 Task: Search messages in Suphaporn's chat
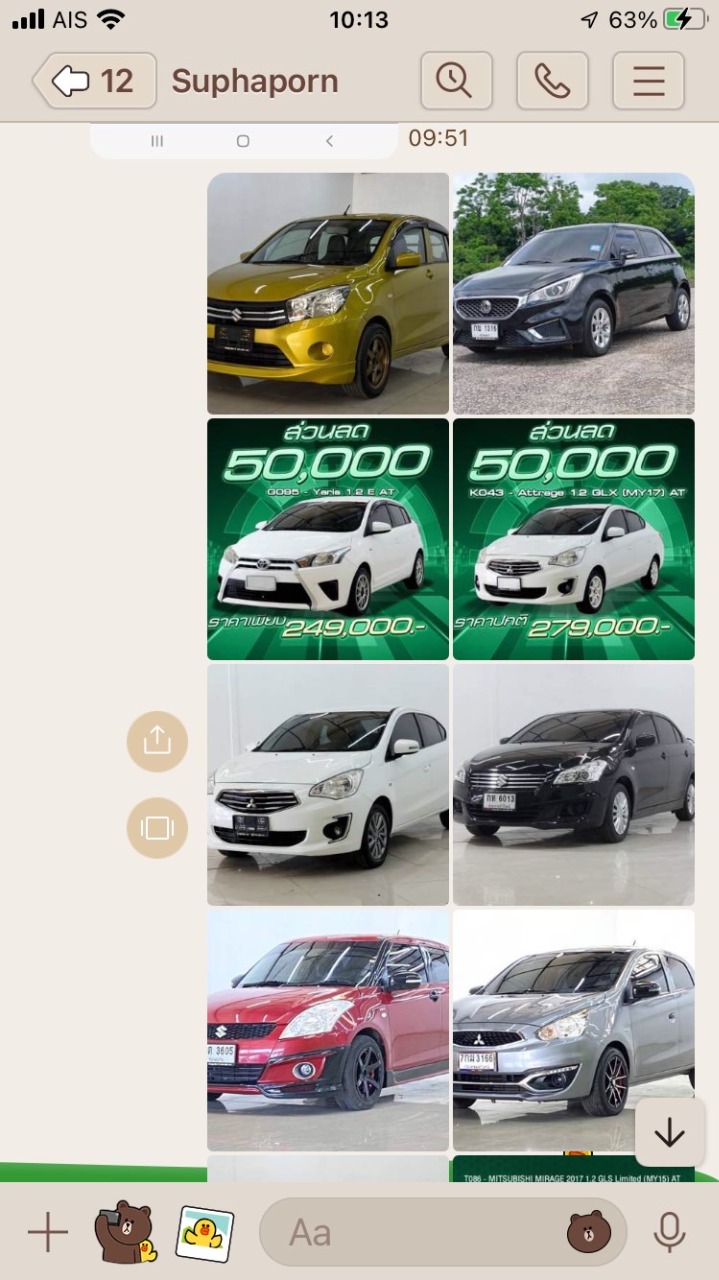pyautogui.click(x=456, y=81)
